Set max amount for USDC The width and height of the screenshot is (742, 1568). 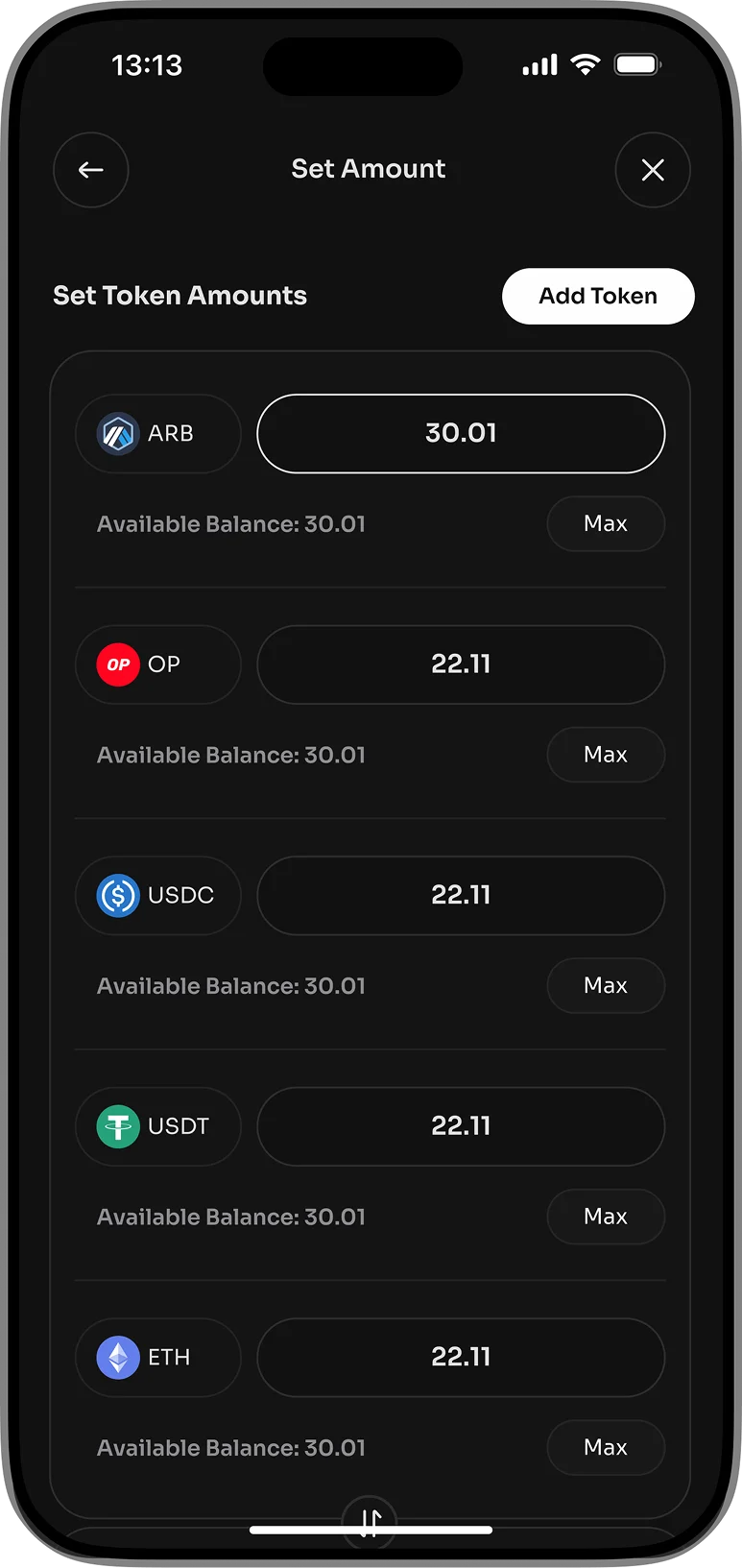point(606,986)
